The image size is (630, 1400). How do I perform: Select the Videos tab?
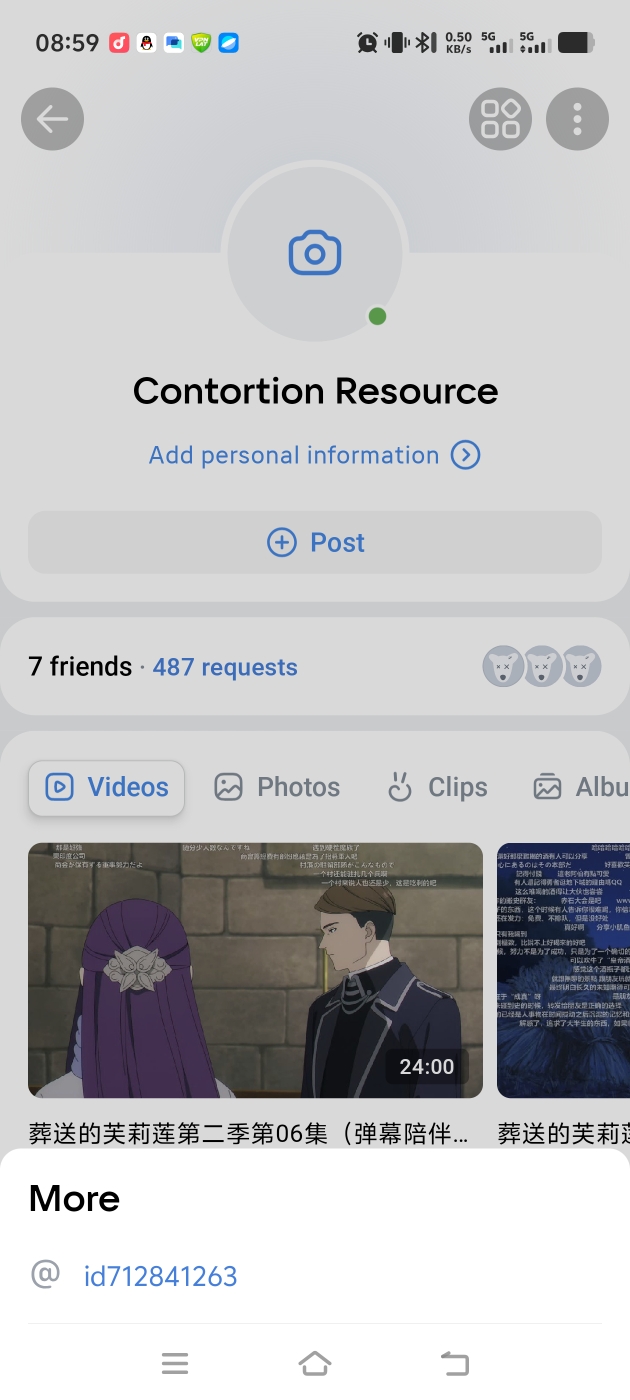107,788
